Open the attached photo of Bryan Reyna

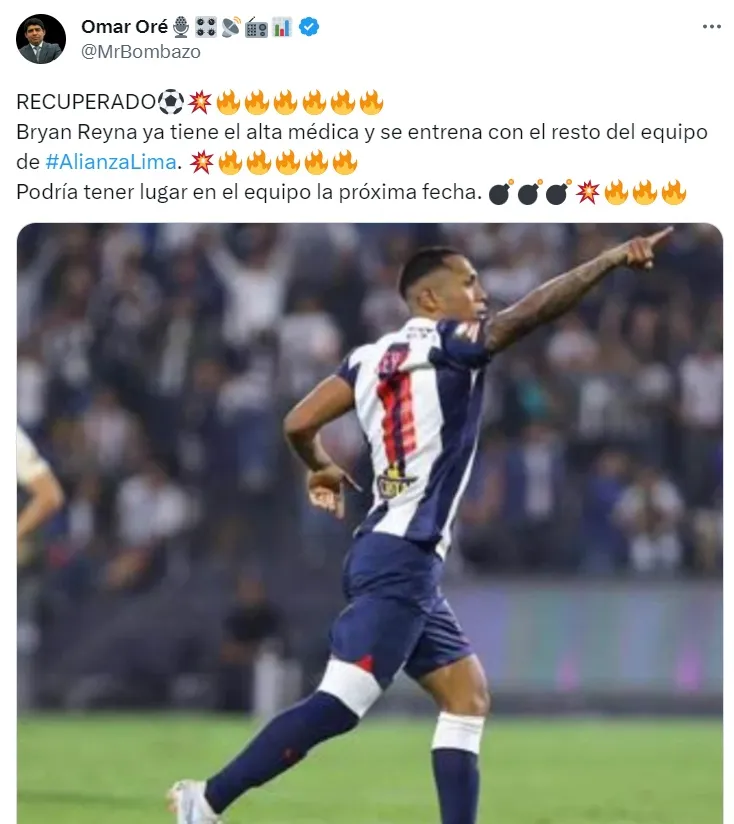coord(367,520)
